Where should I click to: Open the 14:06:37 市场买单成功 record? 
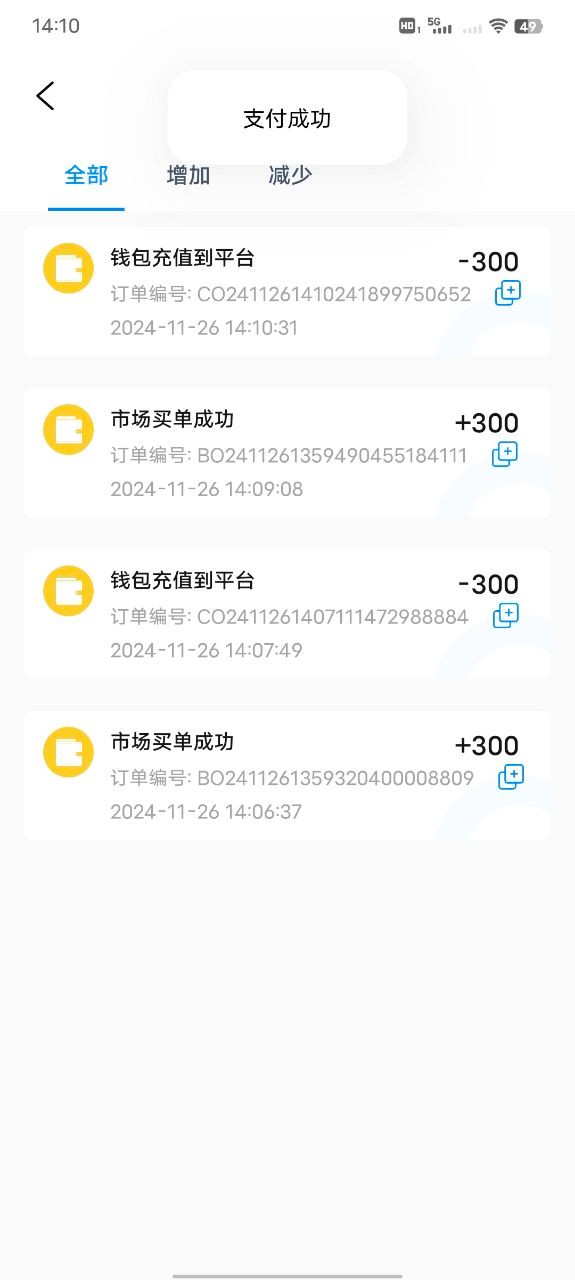(287, 775)
